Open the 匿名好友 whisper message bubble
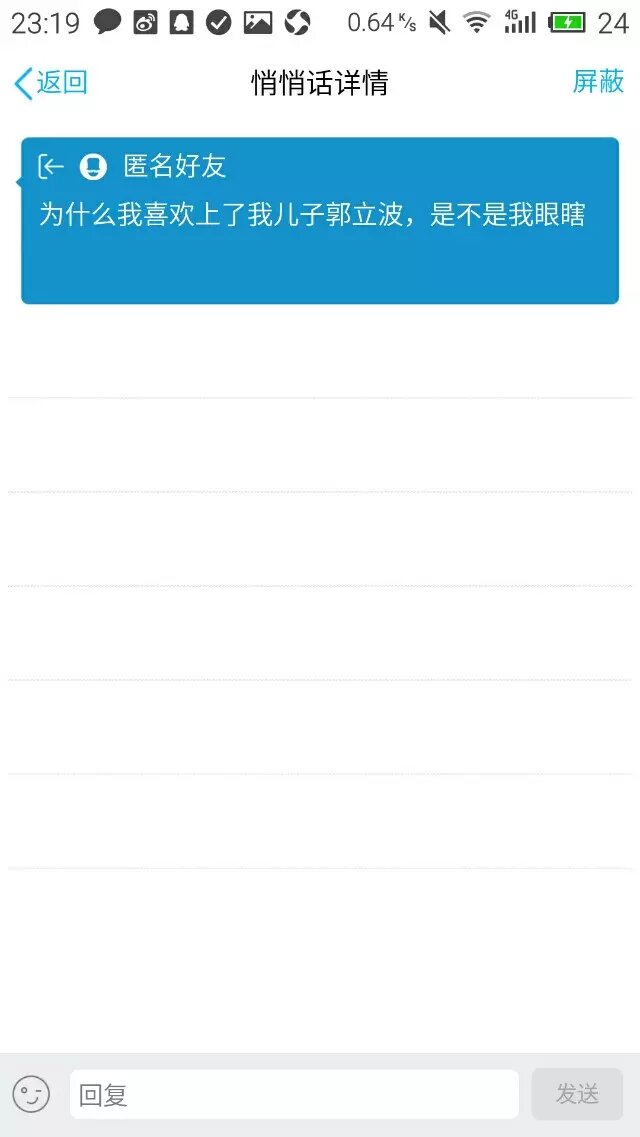 (x=319, y=220)
